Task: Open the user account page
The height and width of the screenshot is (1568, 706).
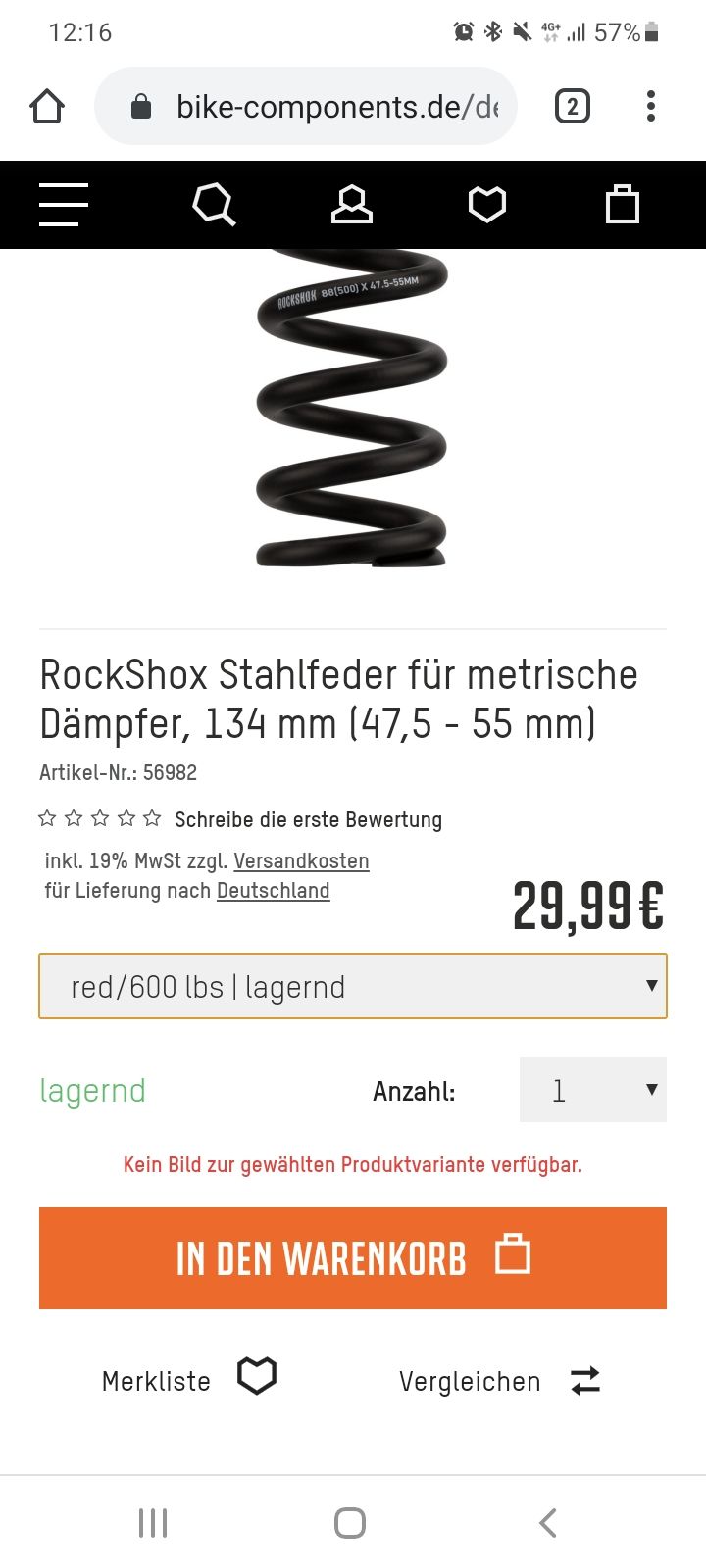Action: [351, 205]
